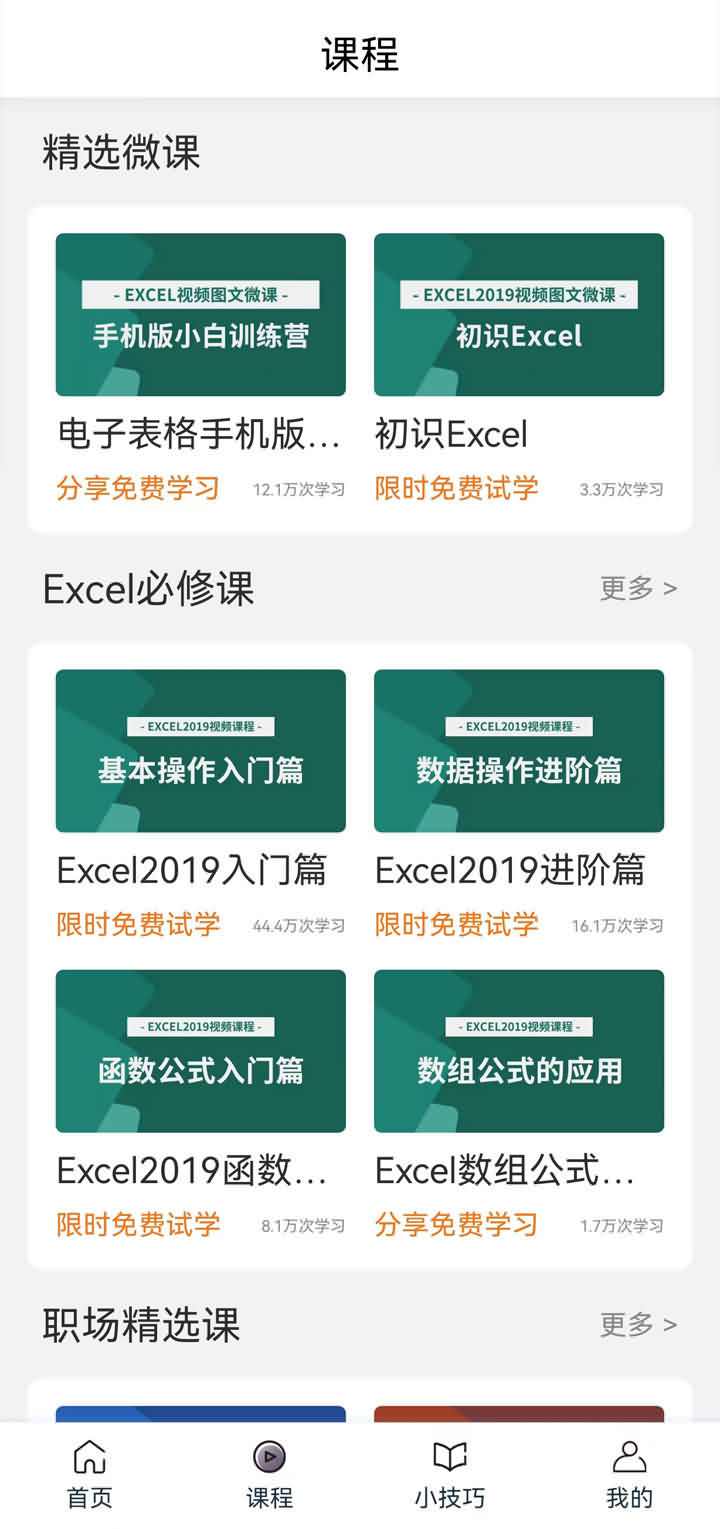Screen dimensions: 720x1529
Task: Tap the 我的 profile icon in bottom bar
Action: (x=632, y=1458)
